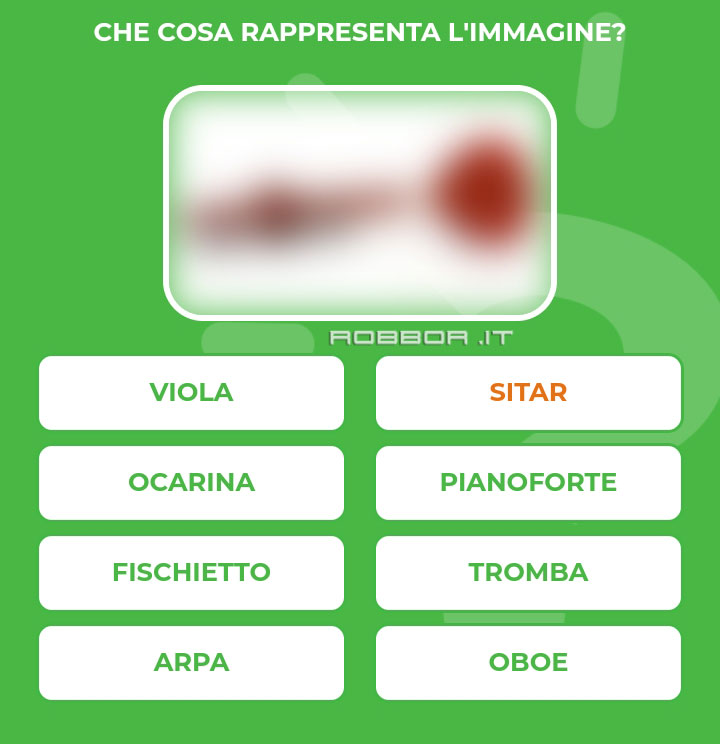Select TROMBA as your guess
This screenshot has height=744, width=720.
tap(528, 573)
